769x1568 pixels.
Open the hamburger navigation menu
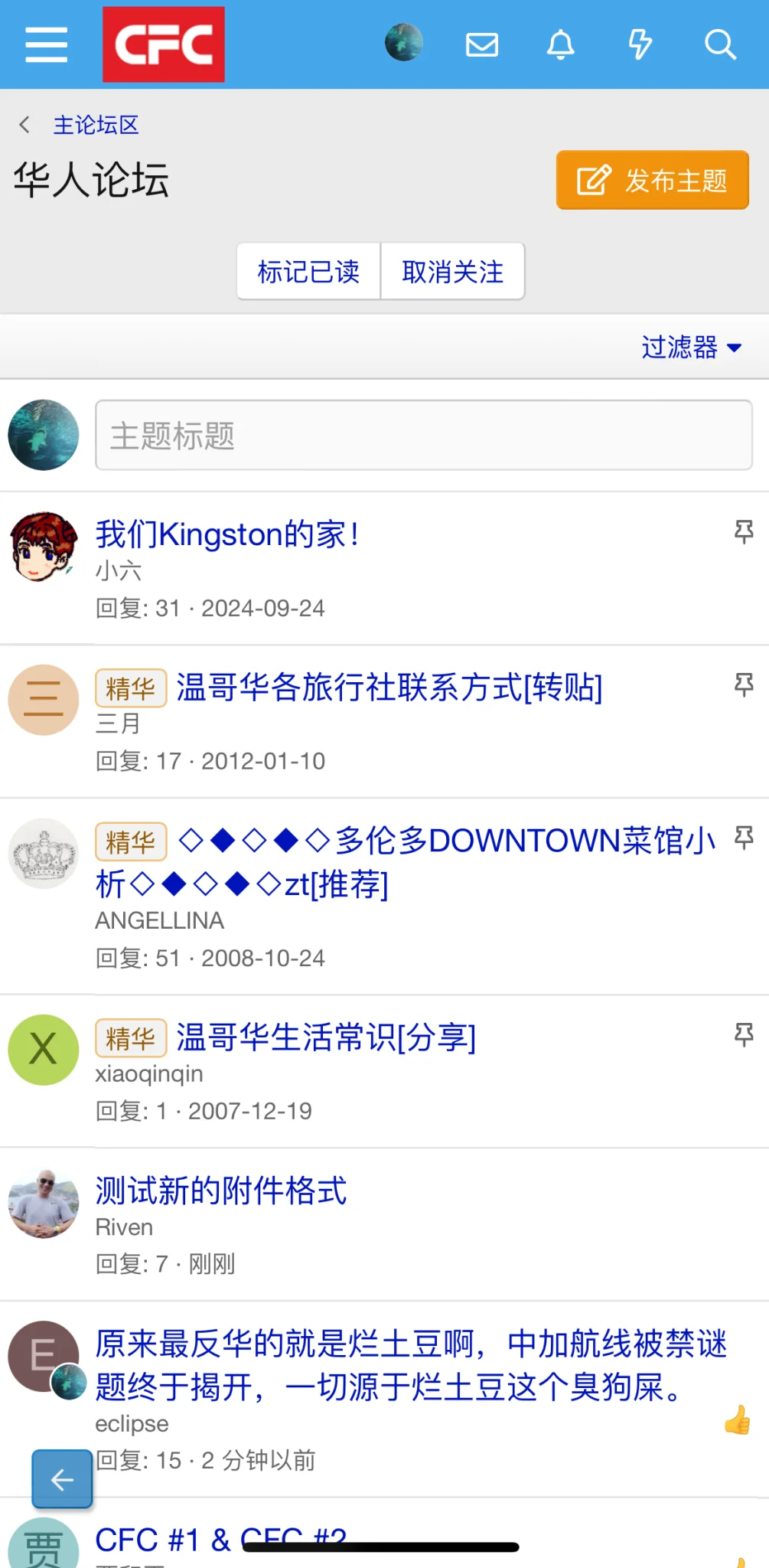pos(46,44)
